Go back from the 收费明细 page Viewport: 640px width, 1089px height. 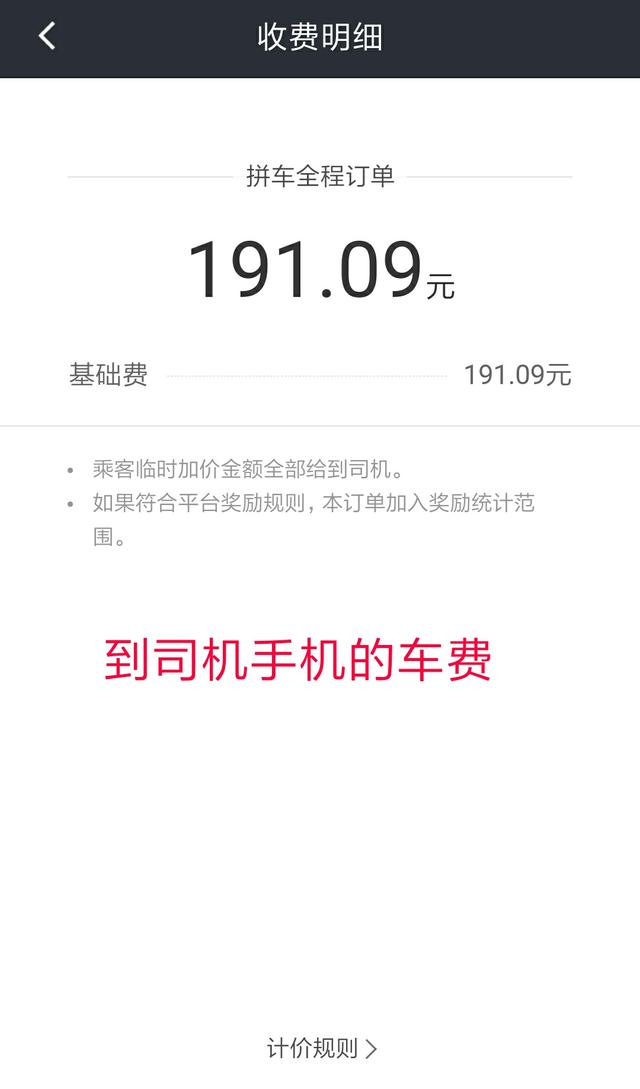47,36
